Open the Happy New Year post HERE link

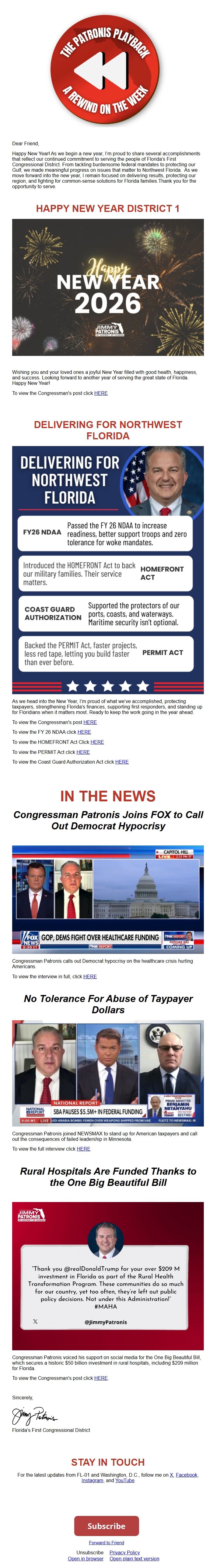point(100,393)
